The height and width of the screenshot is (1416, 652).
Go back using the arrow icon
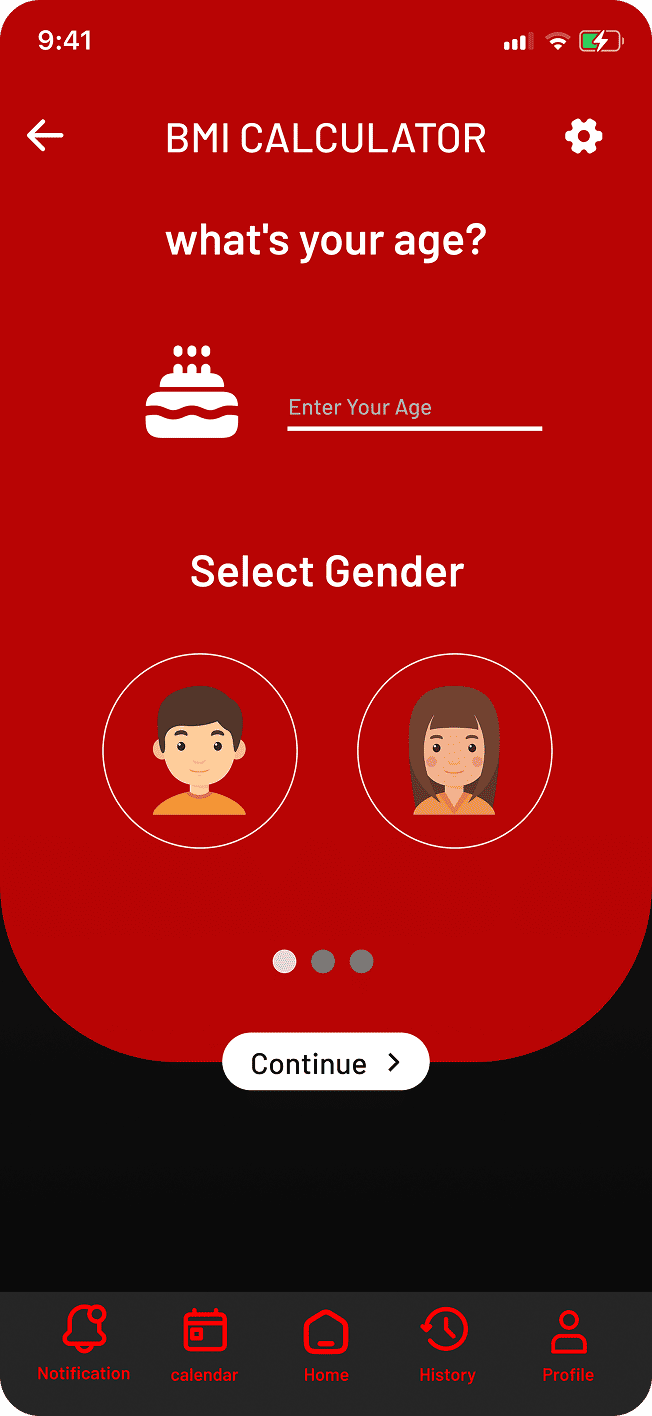(x=45, y=135)
